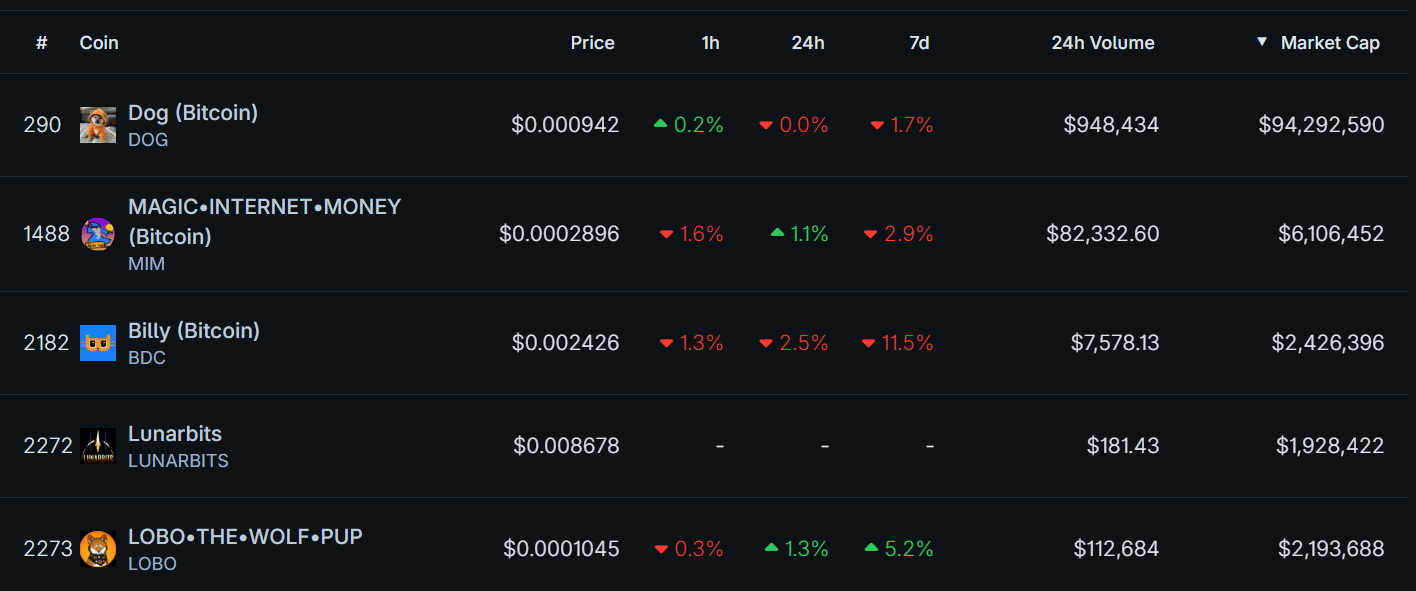1416x591 pixels.
Task: Sort the table by 24h Volume
Action: click(1102, 43)
